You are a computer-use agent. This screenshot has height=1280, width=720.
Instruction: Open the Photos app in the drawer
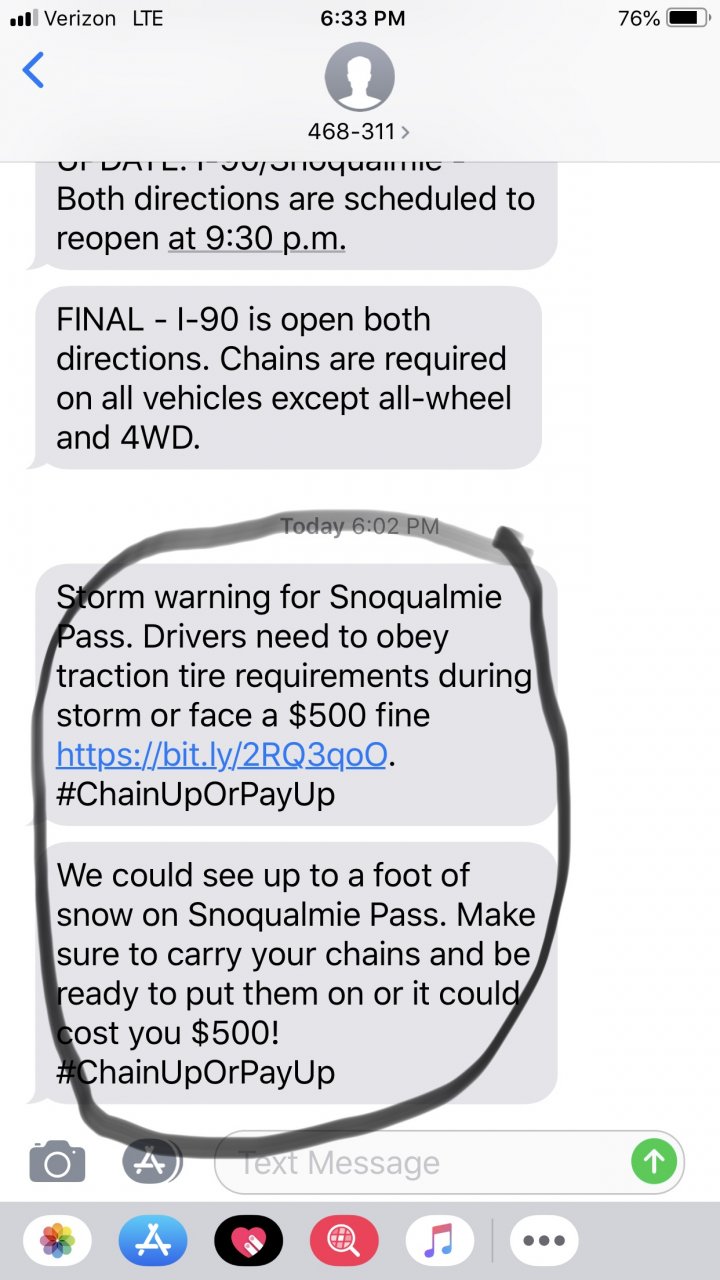tap(57, 1241)
